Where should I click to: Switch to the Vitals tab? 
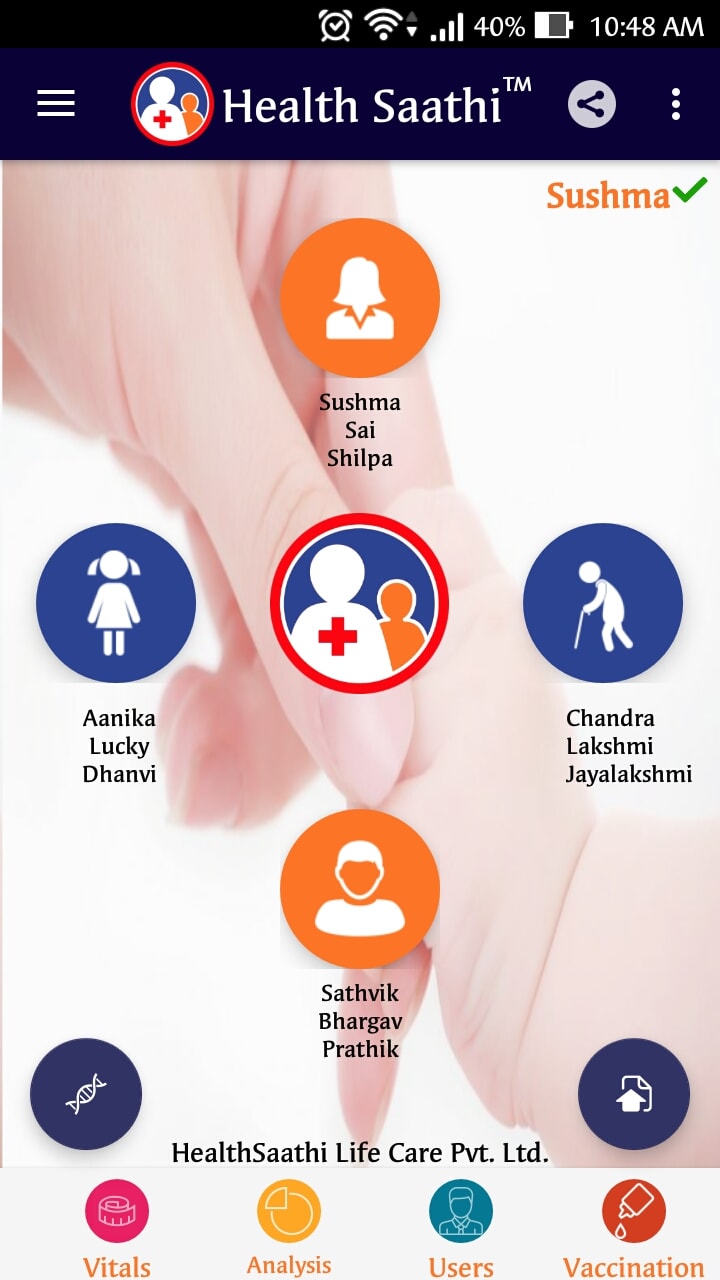pyautogui.click(x=117, y=1228)
